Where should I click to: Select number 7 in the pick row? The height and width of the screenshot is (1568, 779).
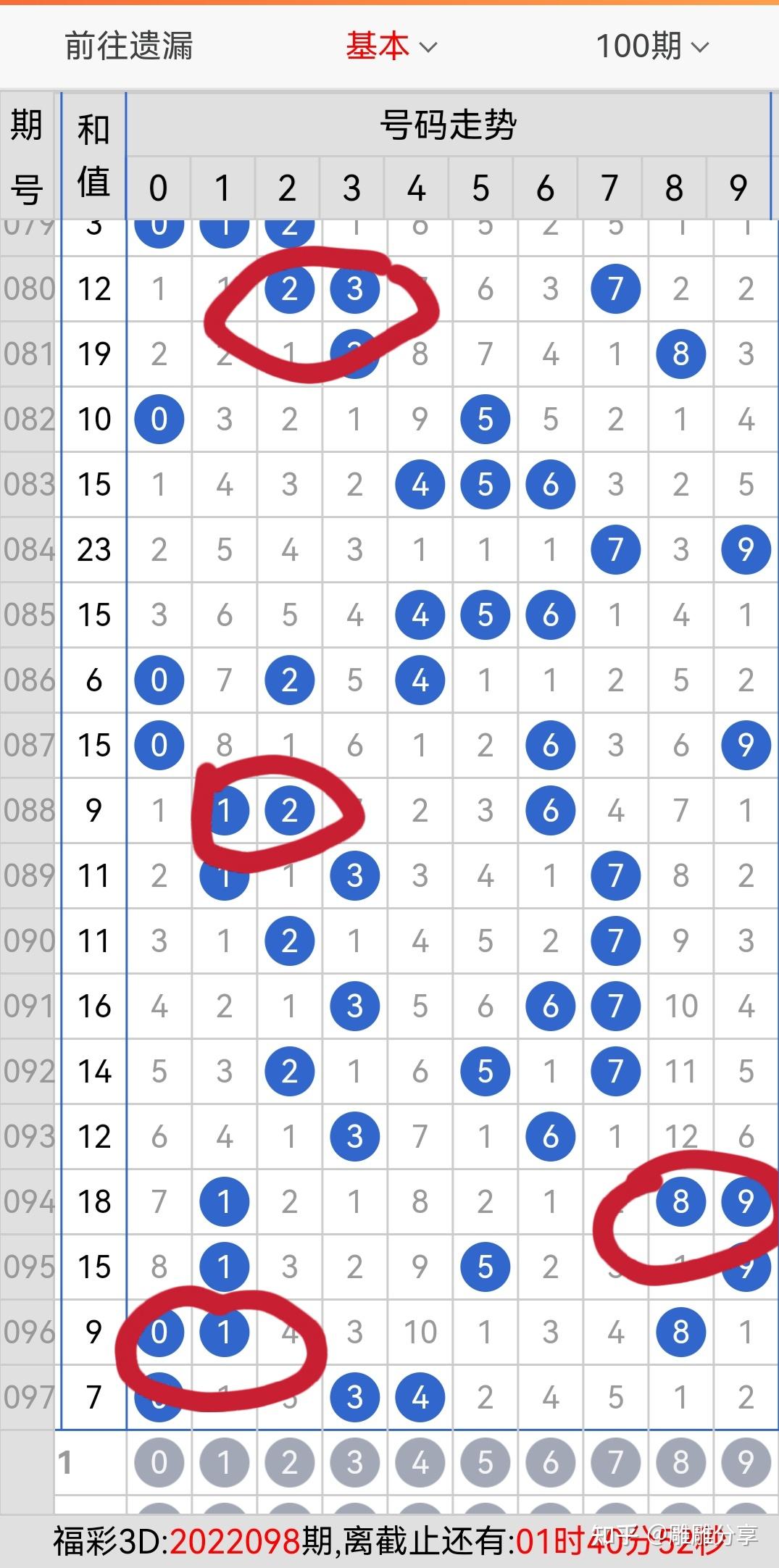pos(615,1462)
